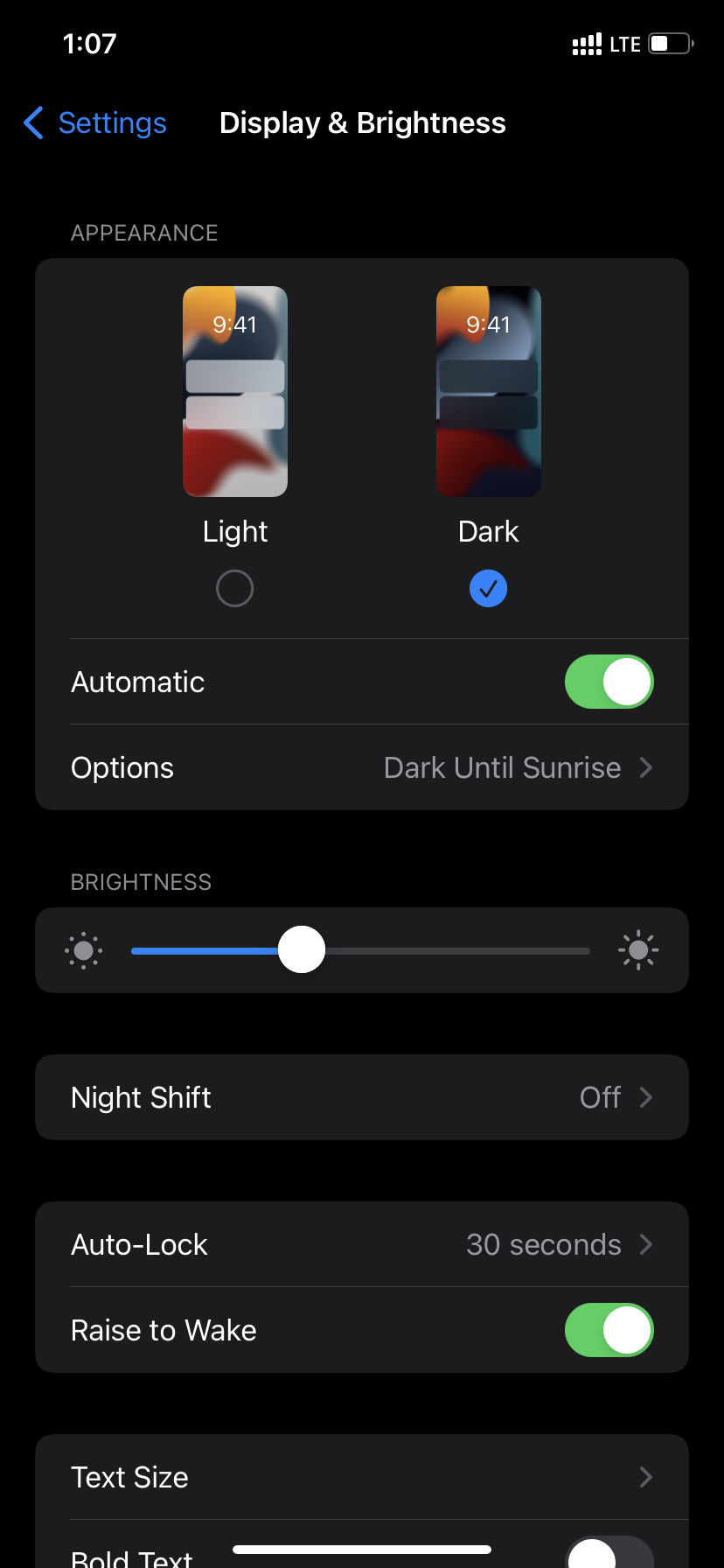
Task: Tap the Light mode preview thumbnail
Action: pos(234,391)
